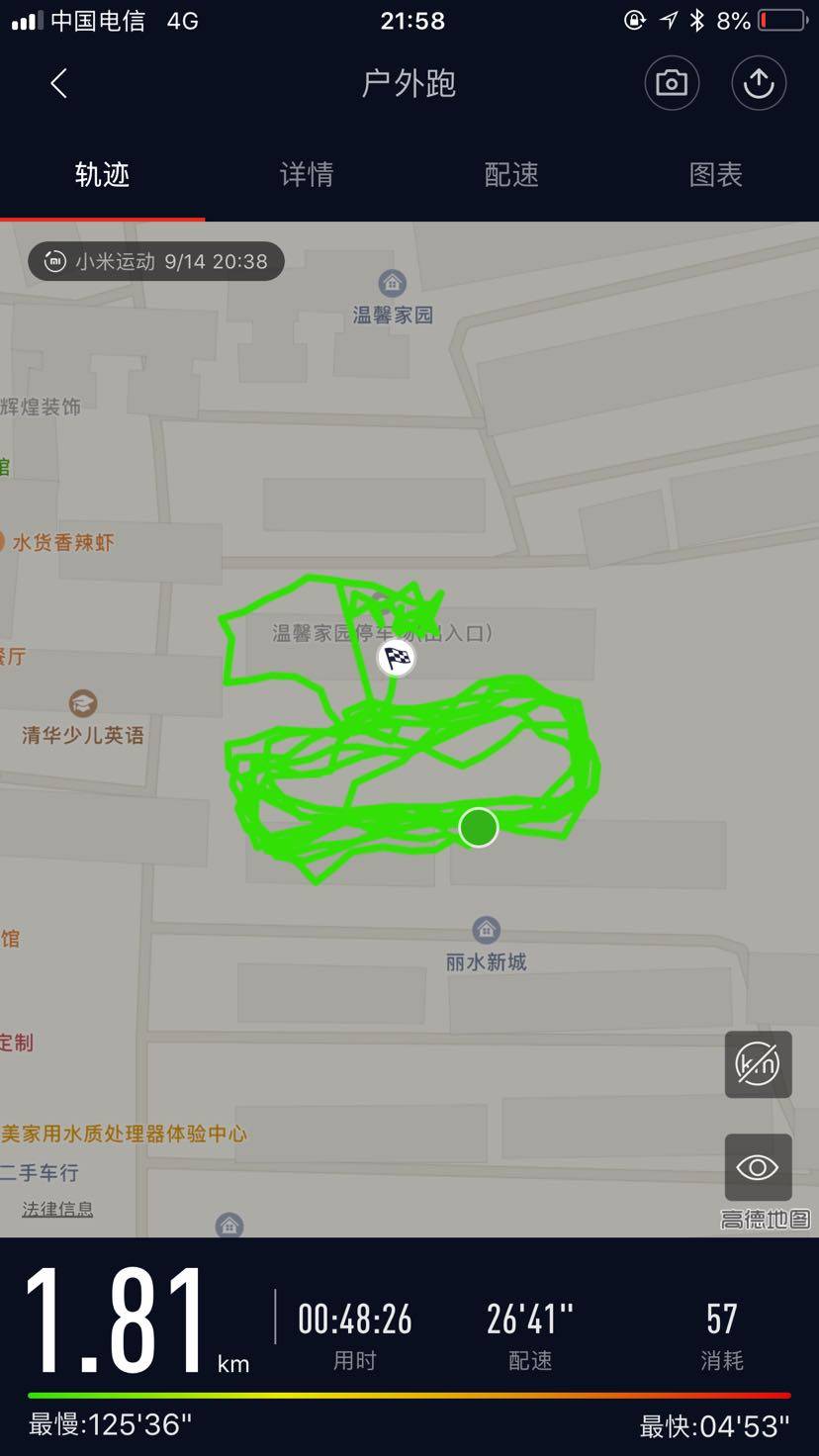This screenshot has height=1456, width=819.
Task: View the 图表 tab
Action: pyautogui.click(x=715, y=175)
